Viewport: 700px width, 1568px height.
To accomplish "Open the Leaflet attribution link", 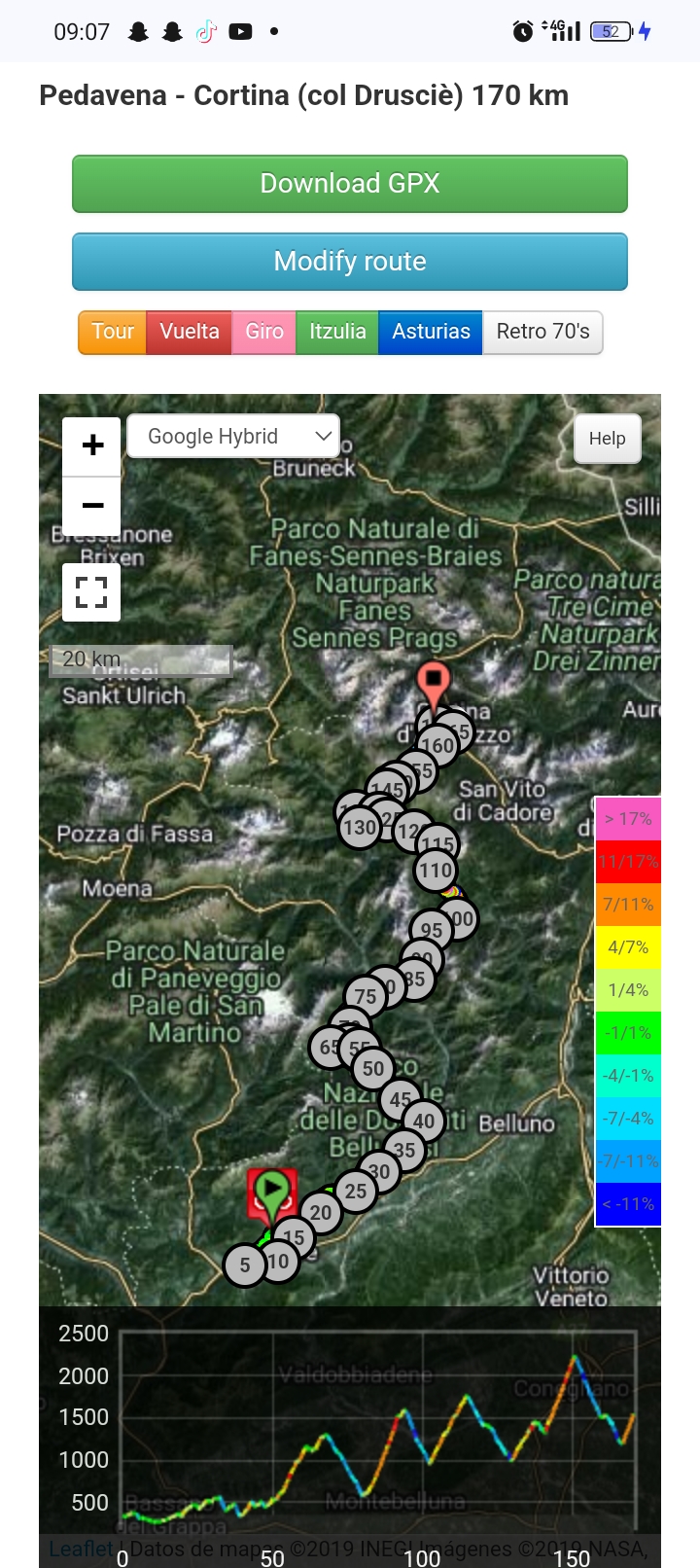I will pyautogui.click(x=82, y=1548).
